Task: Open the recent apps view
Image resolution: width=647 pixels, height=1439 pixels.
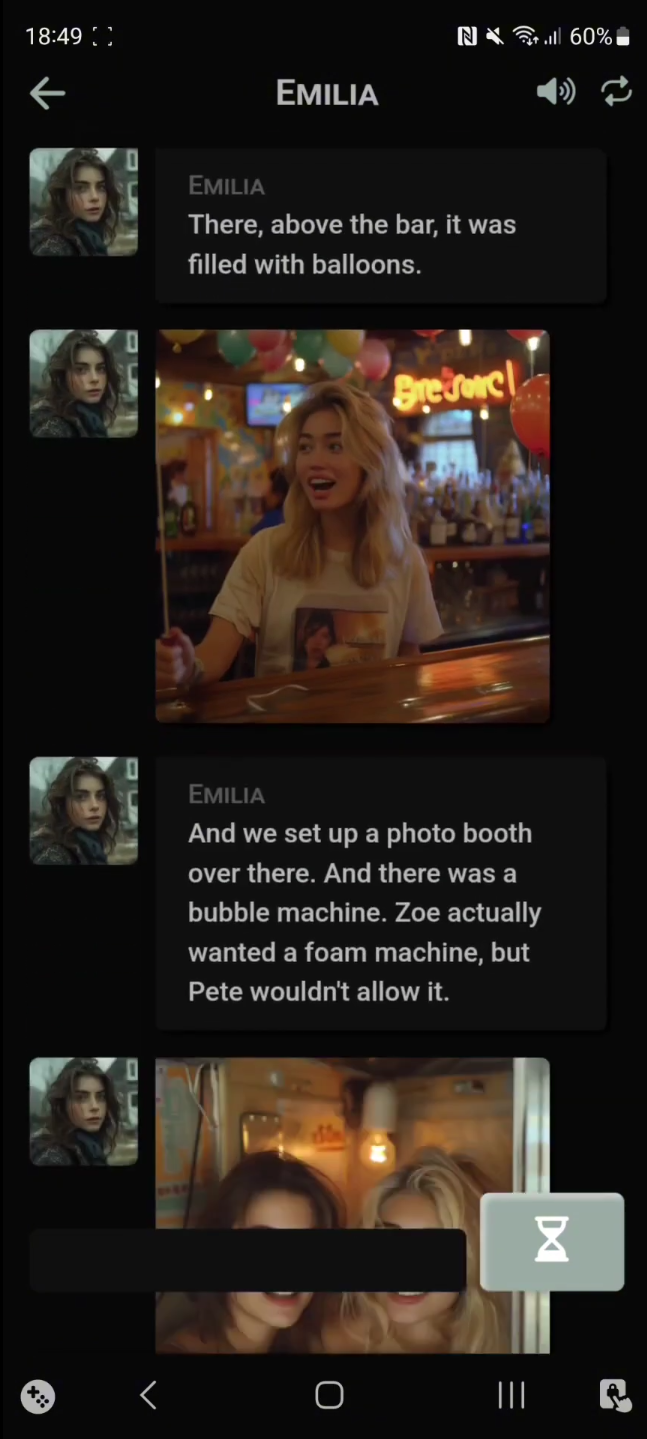Action: [511, 1395]
